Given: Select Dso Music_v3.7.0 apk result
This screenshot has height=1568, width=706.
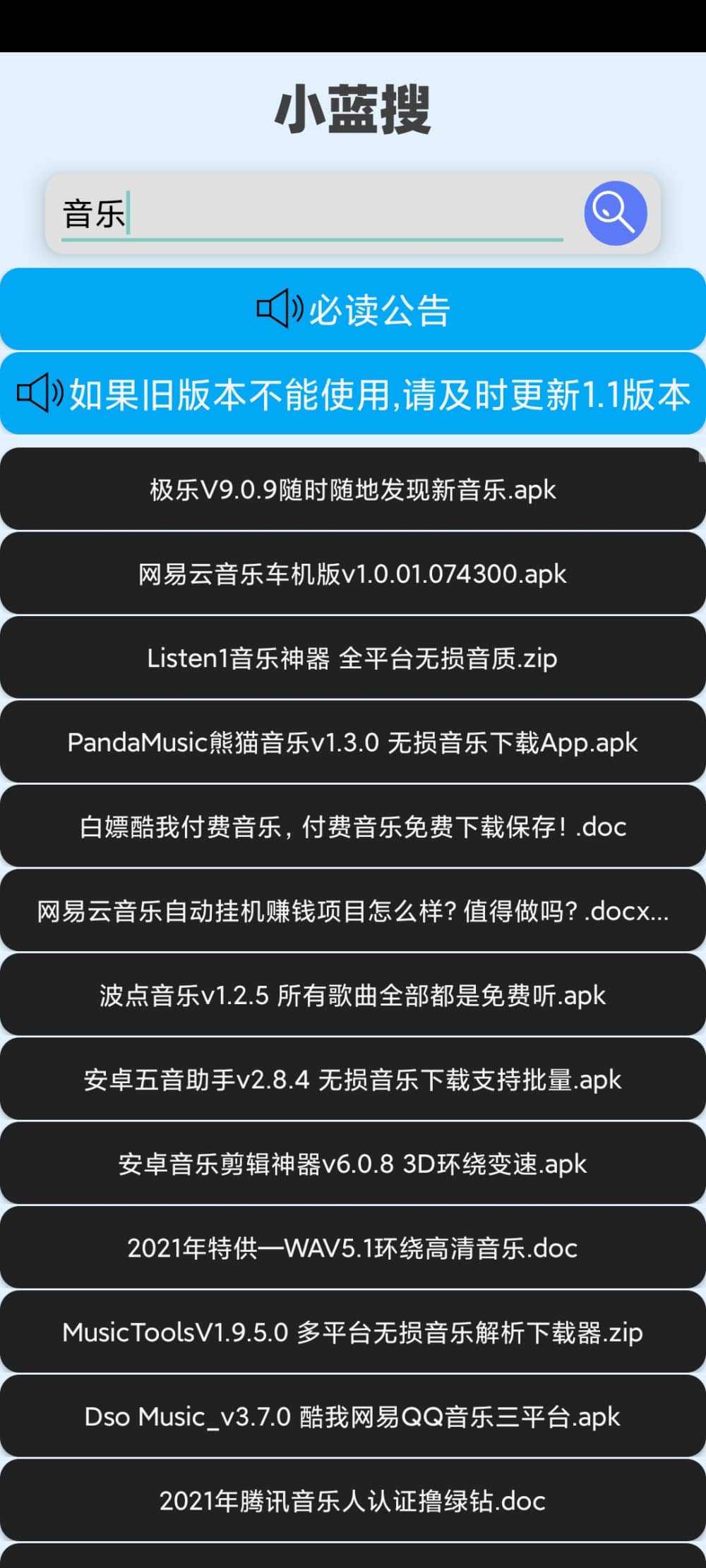Looking at the screenshot, I should (353, 1416).
